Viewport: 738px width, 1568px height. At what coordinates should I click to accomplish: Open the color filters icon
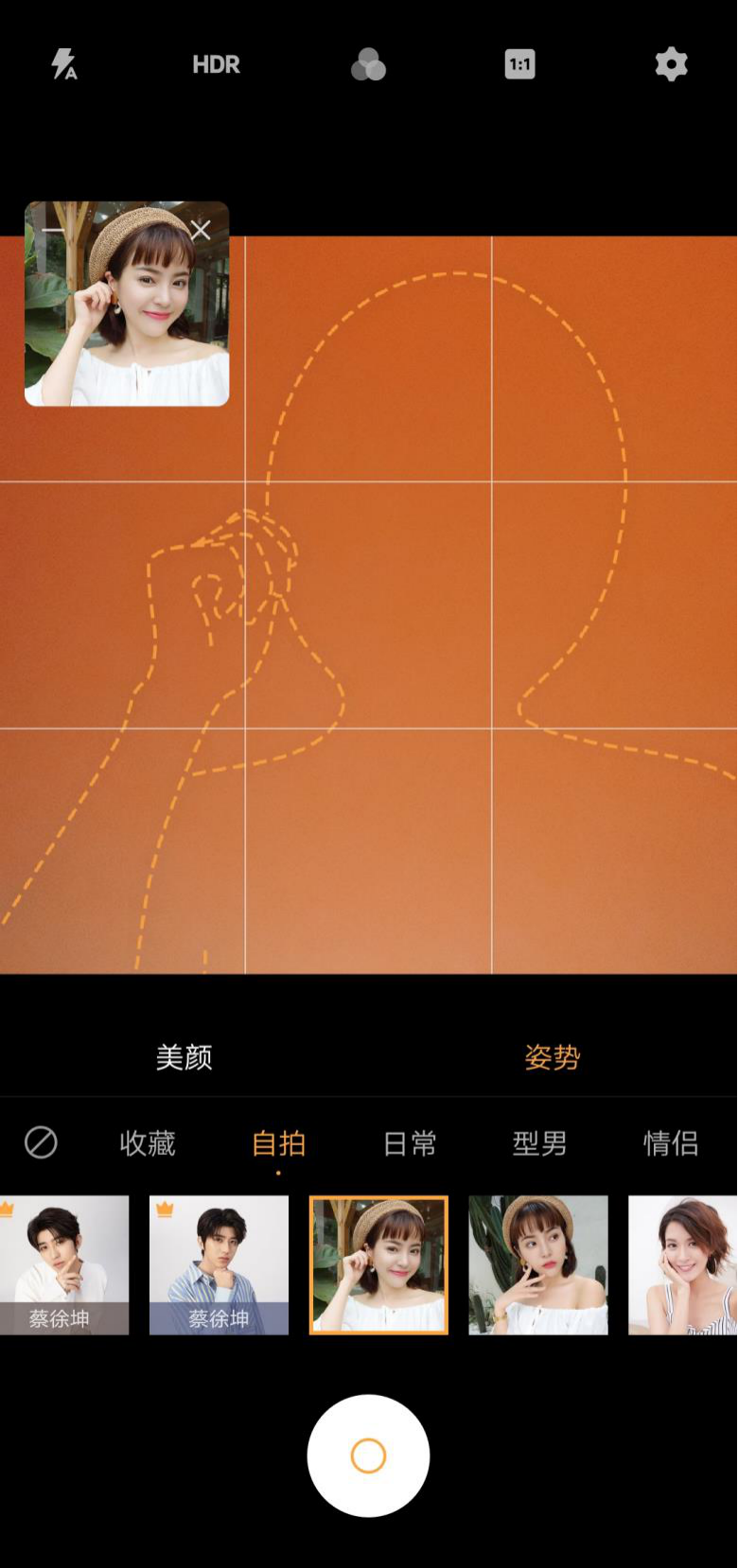click(368, 64)
